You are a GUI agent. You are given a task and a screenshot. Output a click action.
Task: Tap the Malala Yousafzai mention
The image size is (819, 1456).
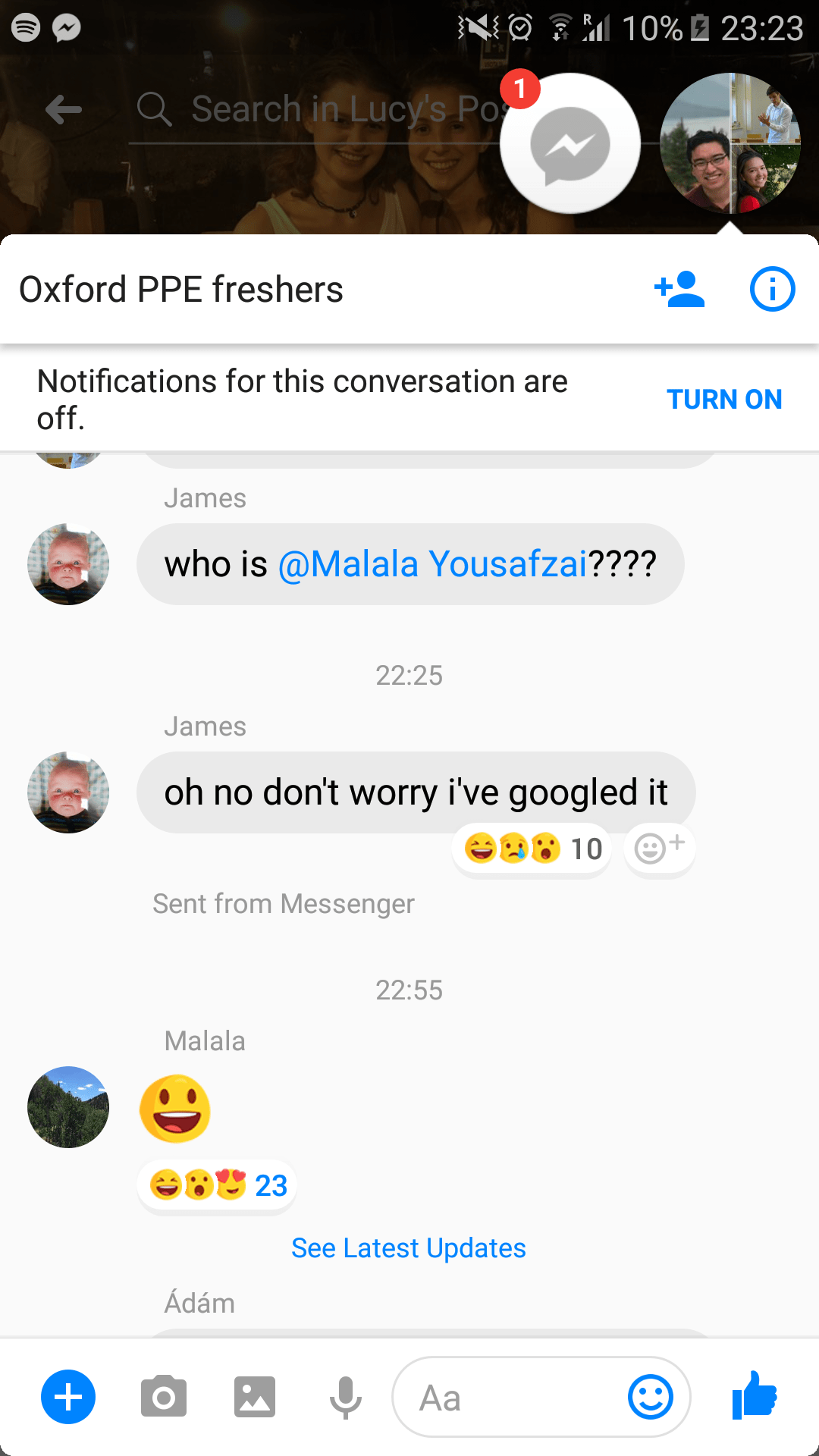(432, 564)
